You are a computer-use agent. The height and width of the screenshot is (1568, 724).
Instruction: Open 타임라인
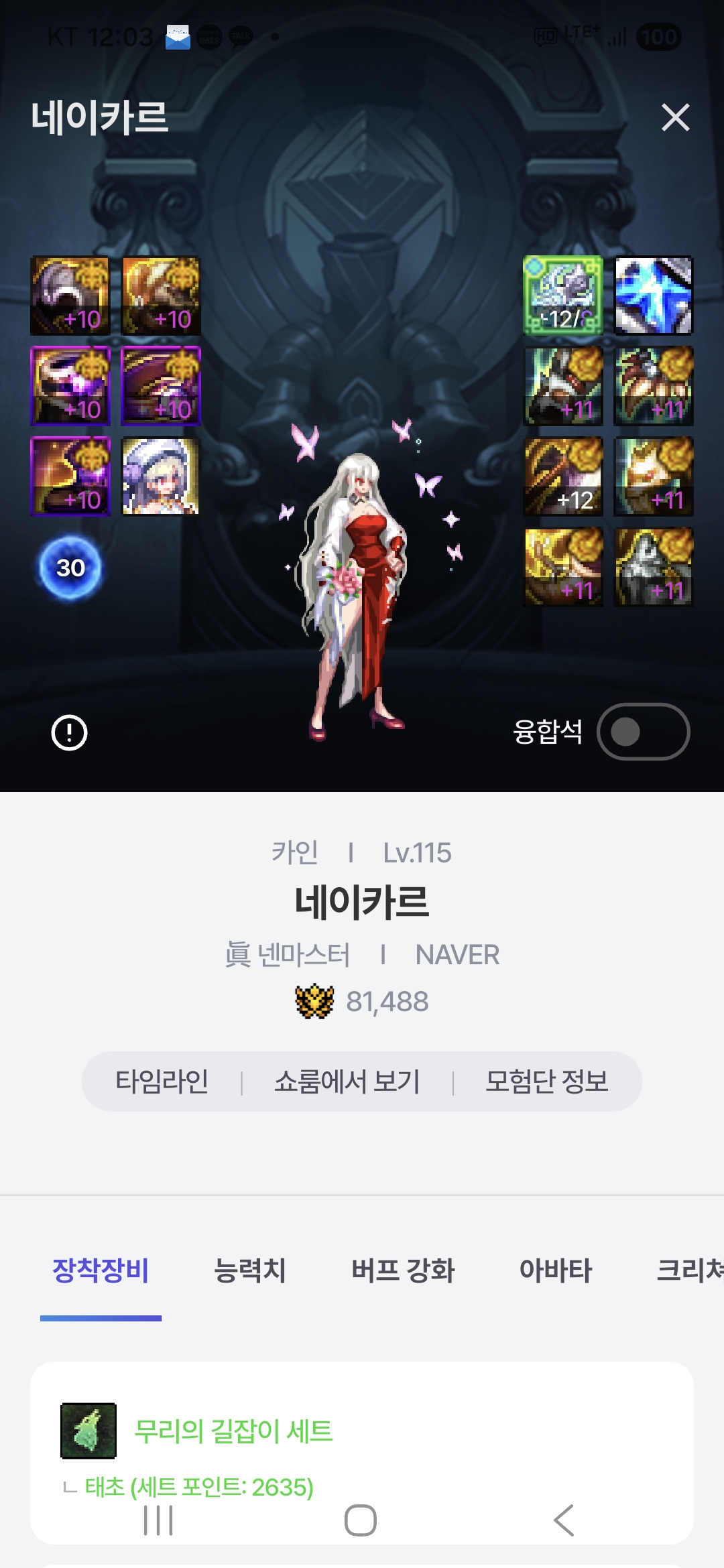[x=162, y=1082]
